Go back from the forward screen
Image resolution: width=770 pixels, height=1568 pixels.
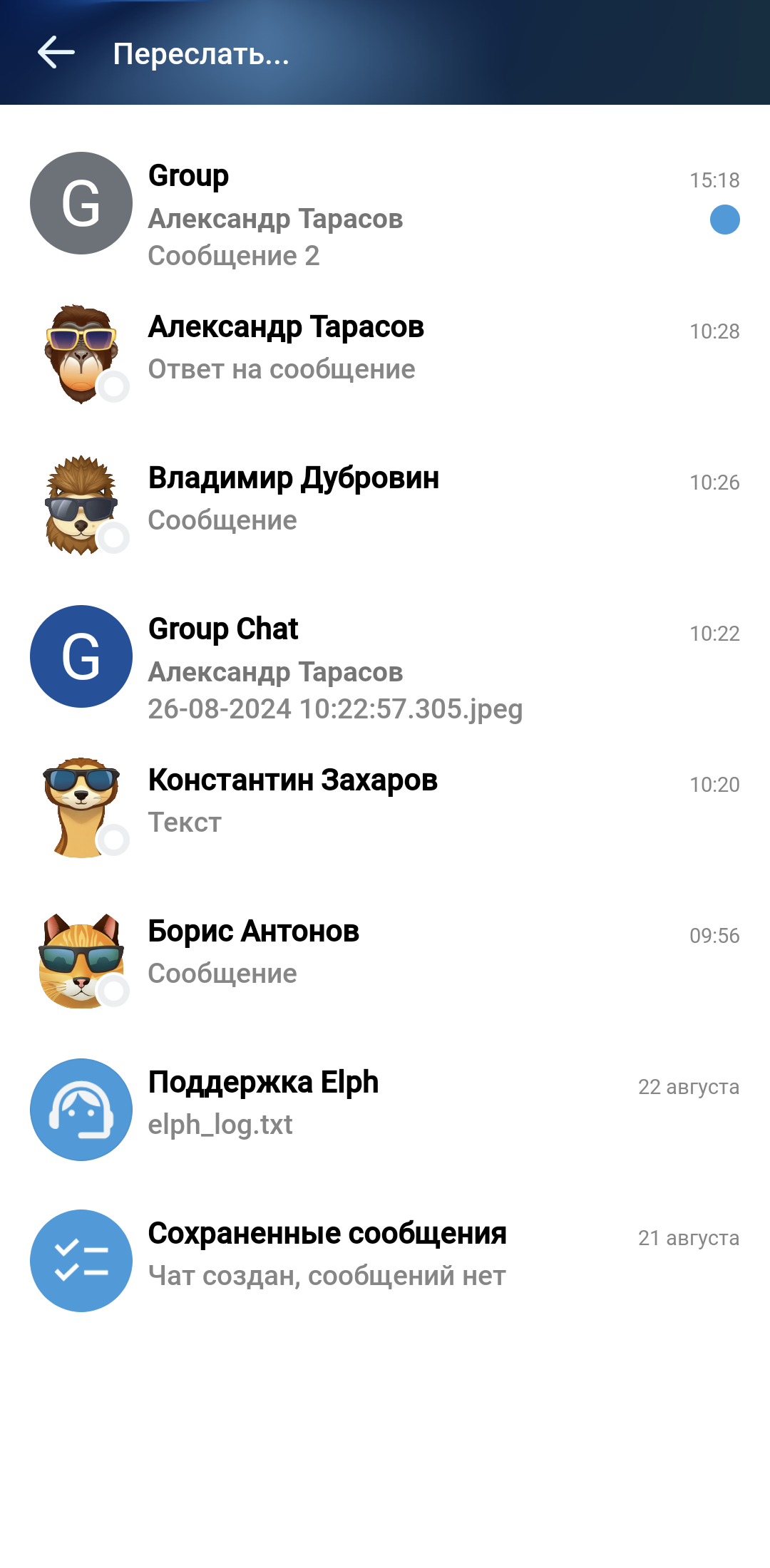[56, 53]
